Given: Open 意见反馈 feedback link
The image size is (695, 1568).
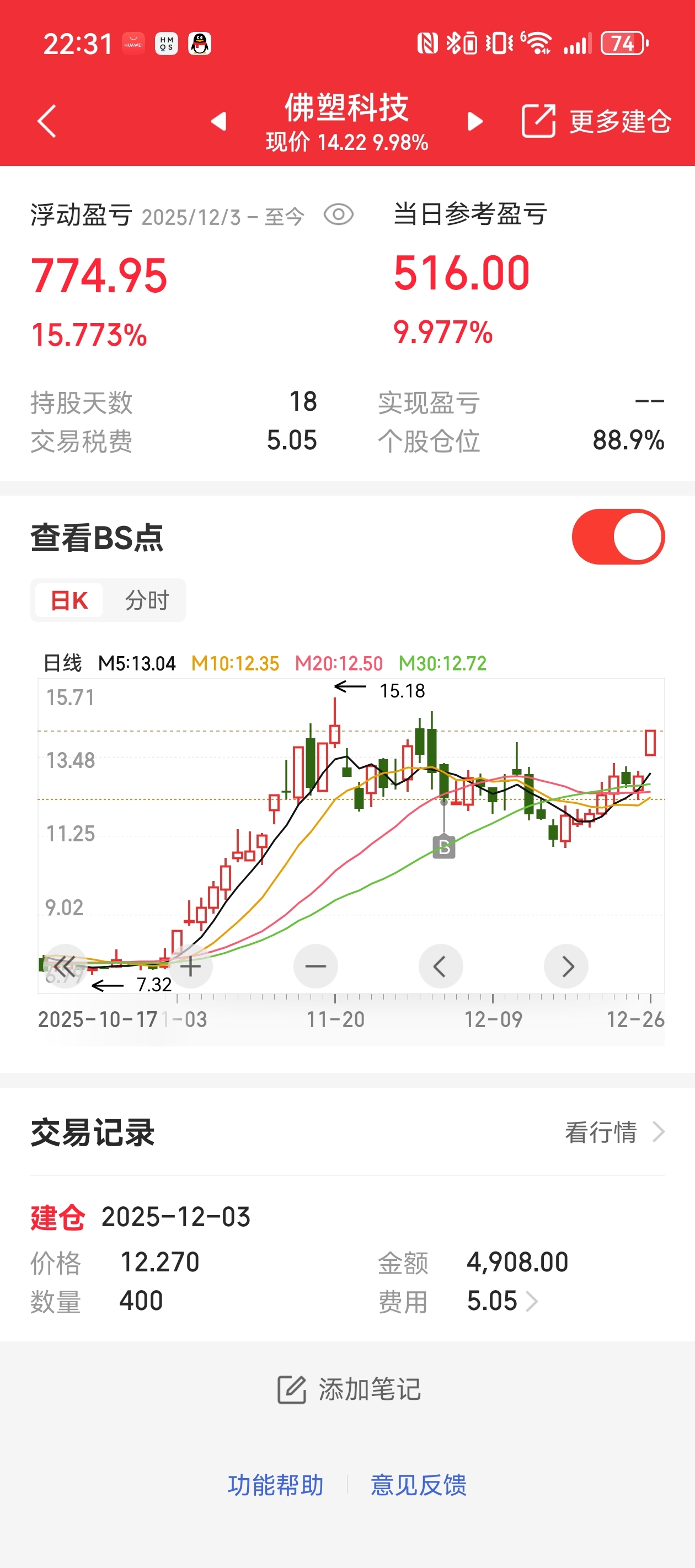Looking at the screenshot, I should [x=419, y=1485].
